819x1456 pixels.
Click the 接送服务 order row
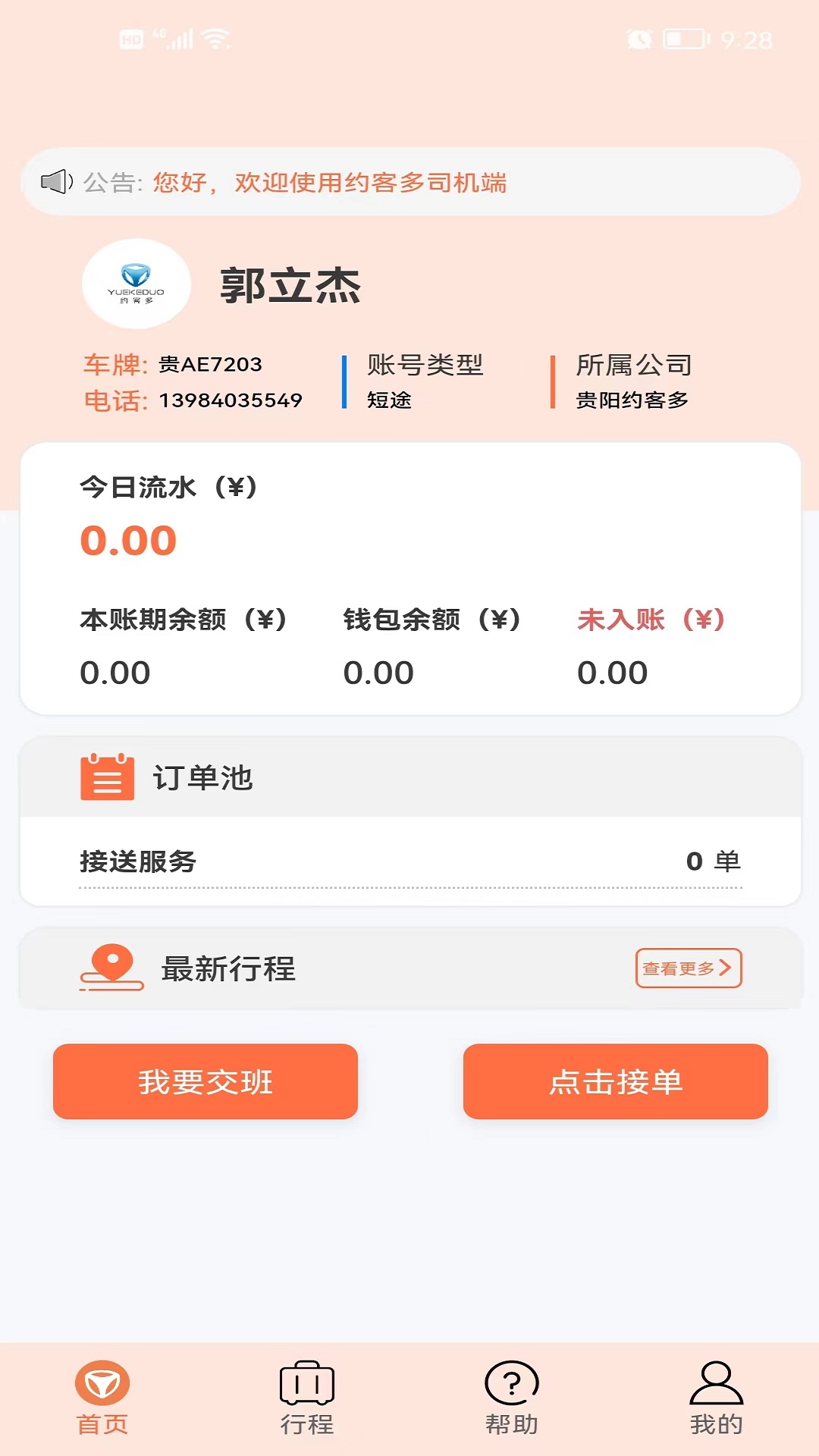(409, 861)
